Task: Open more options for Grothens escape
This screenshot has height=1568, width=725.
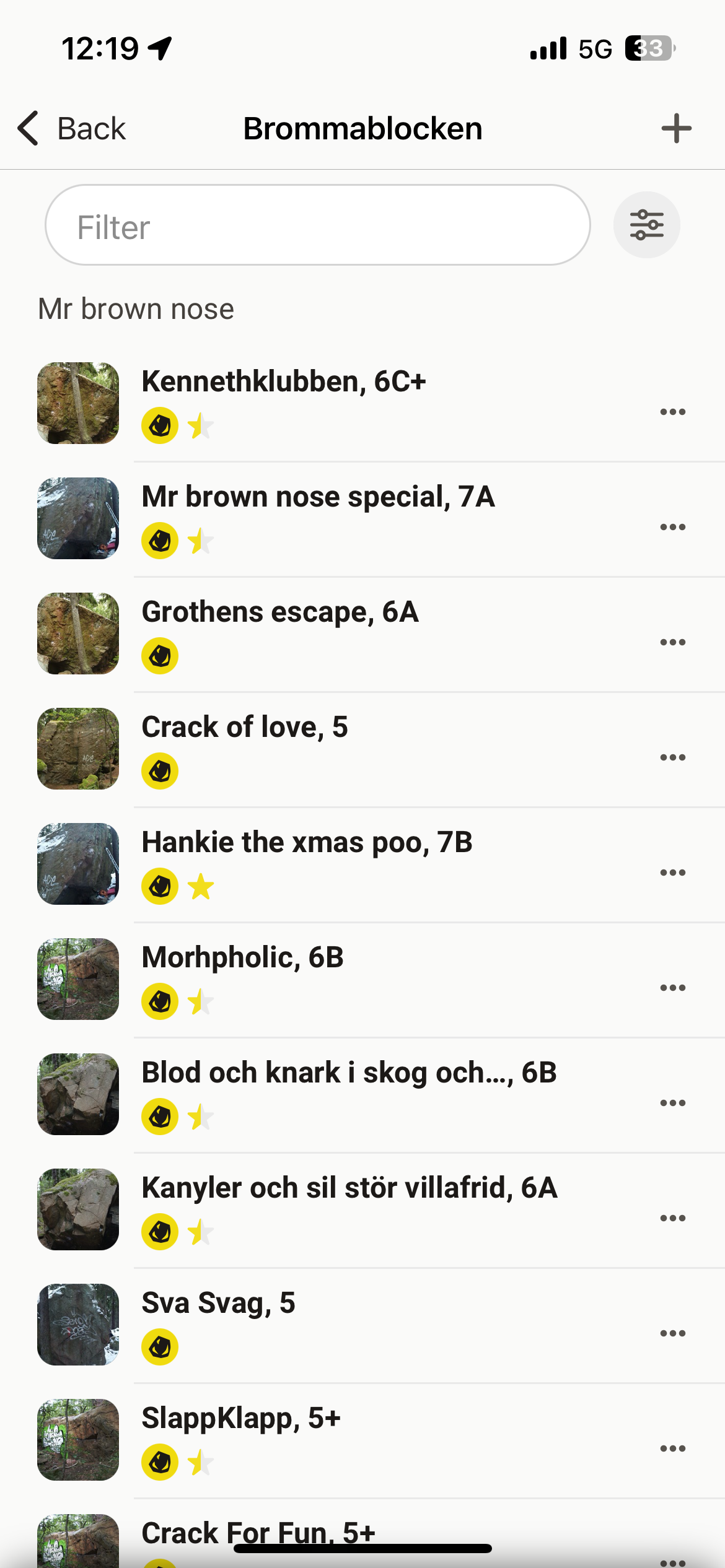Action: pos(672,642)
